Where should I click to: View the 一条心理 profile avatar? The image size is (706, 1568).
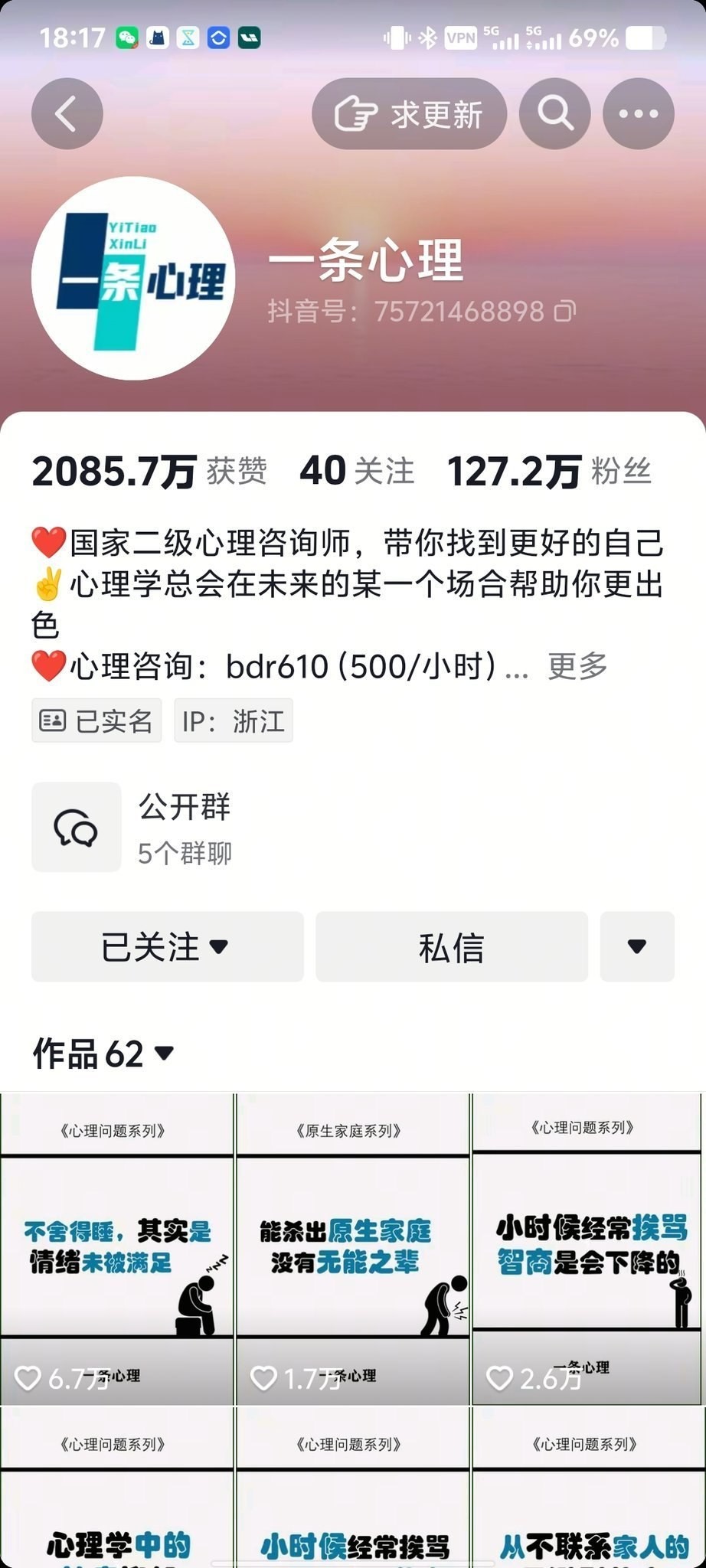click(x=133, y=279)
